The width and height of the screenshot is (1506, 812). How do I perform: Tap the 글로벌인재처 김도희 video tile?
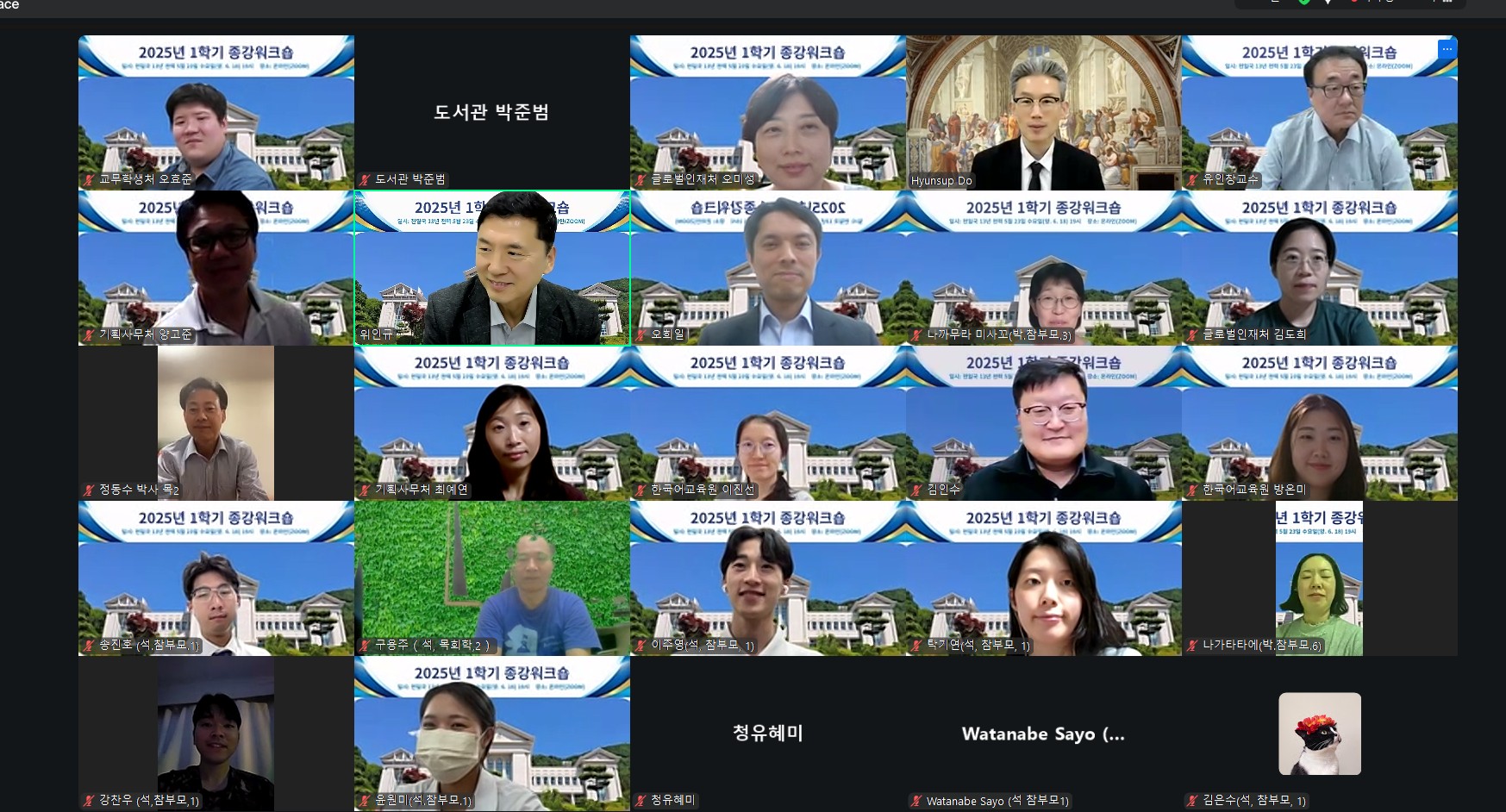coord(1319,268)
